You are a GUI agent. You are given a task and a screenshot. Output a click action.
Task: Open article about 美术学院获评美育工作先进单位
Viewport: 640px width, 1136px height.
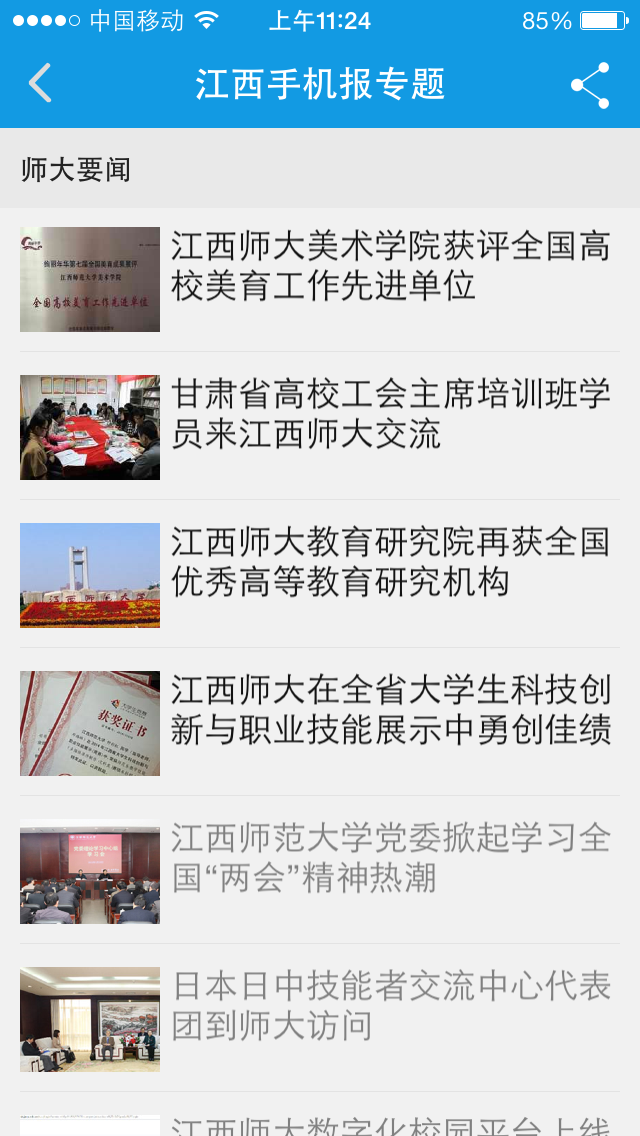pos(320,280)
